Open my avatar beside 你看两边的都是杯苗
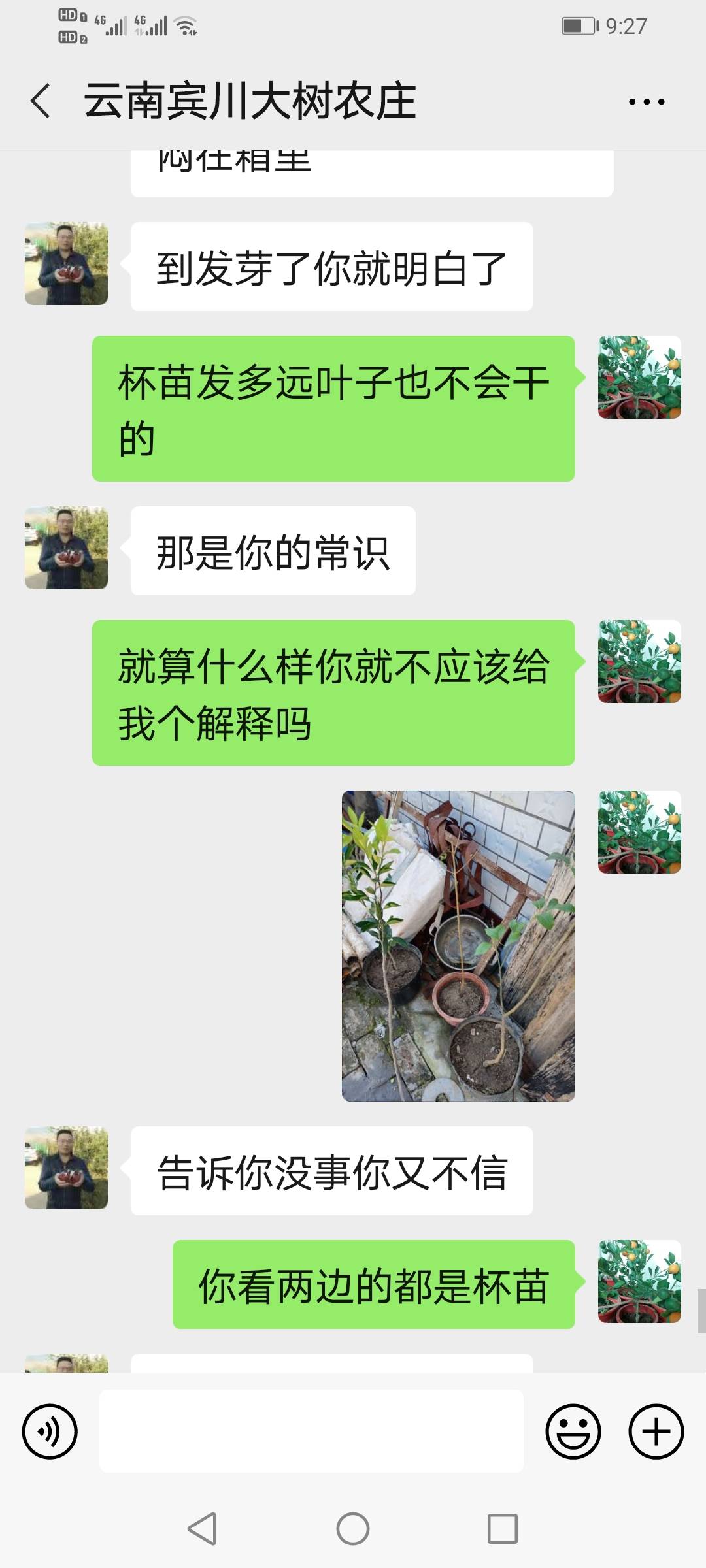The image size is (706, 1568). point(639,1281)
